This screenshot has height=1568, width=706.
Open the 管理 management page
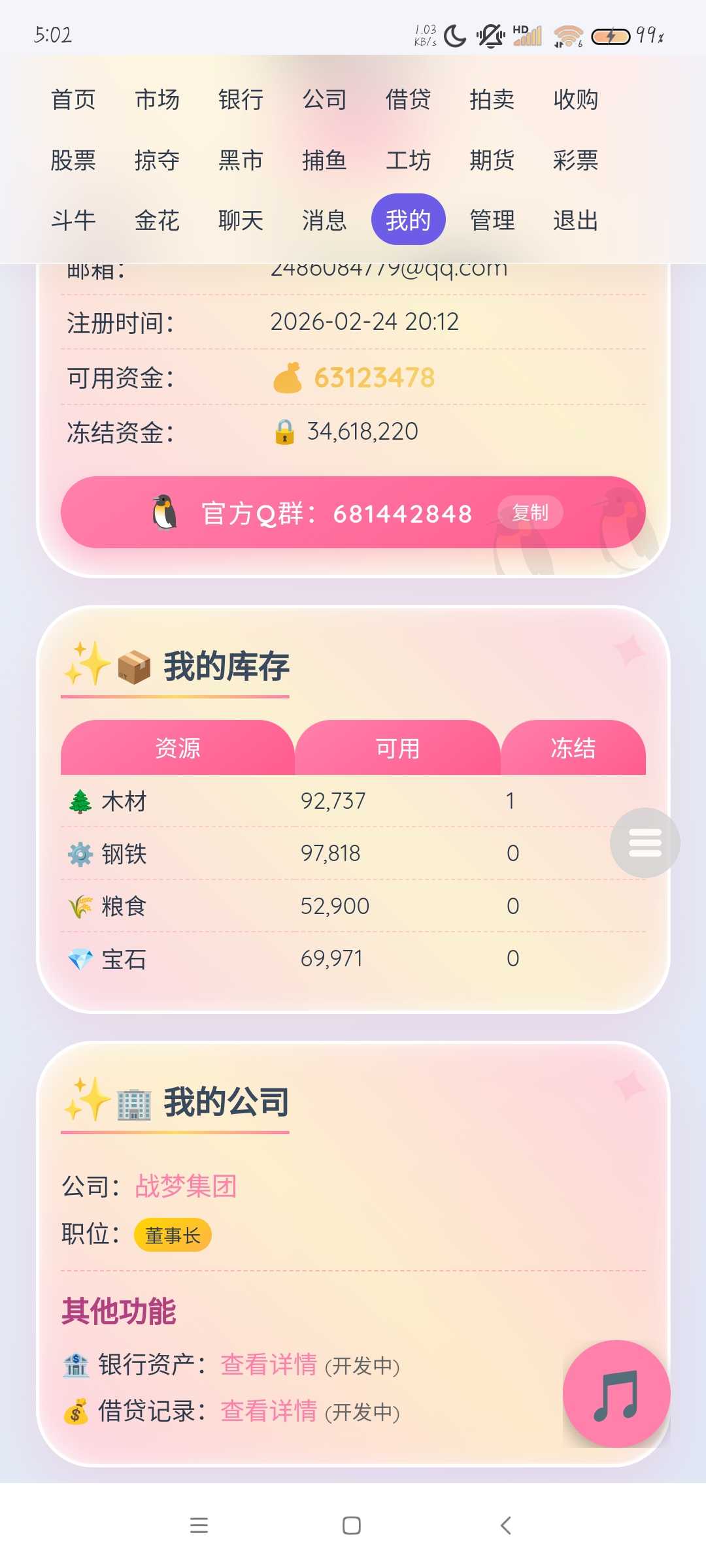coord(492,220)
